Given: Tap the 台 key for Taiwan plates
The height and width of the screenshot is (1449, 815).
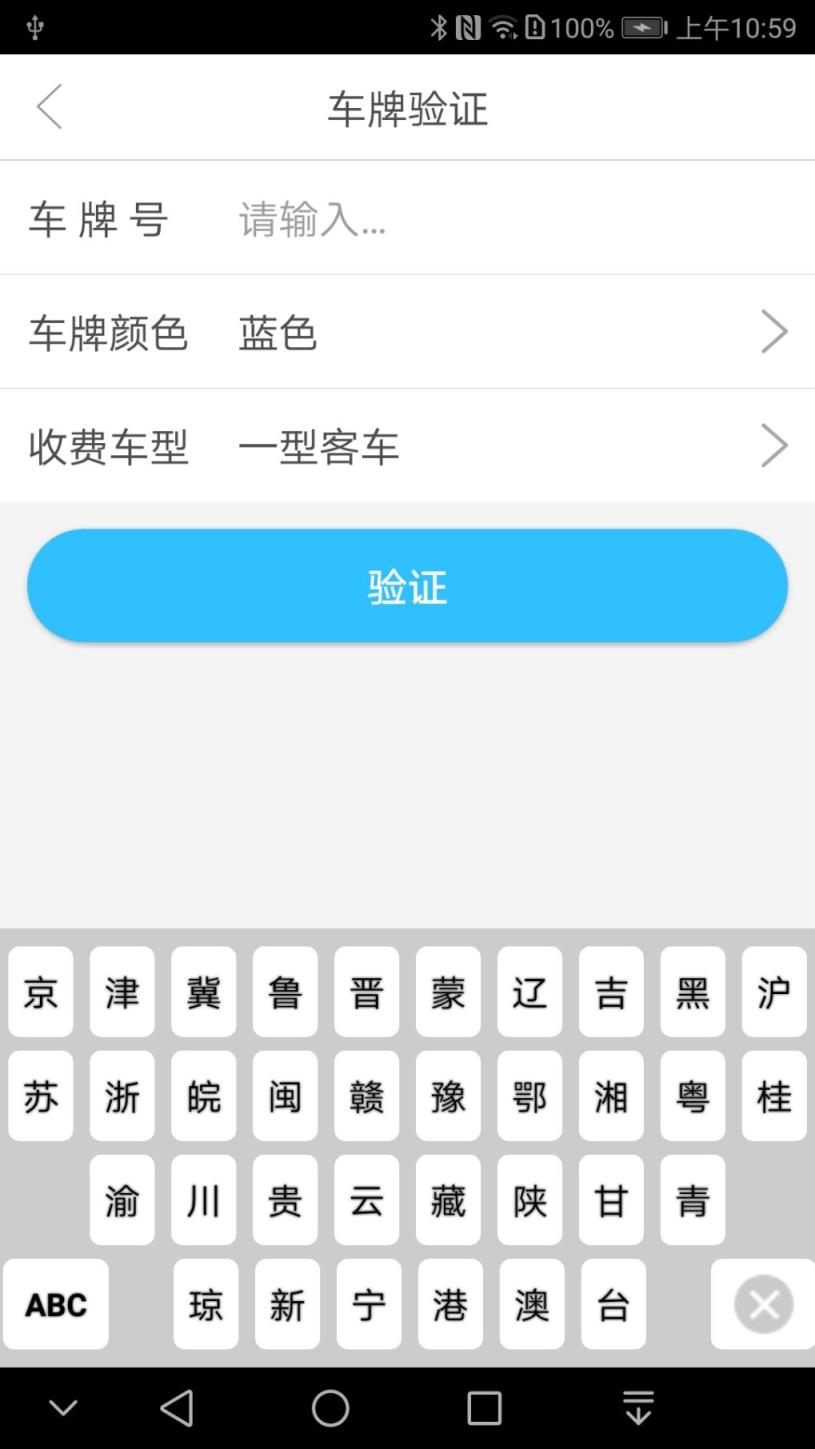Looking at the screenshot, I should (613, 1303).
